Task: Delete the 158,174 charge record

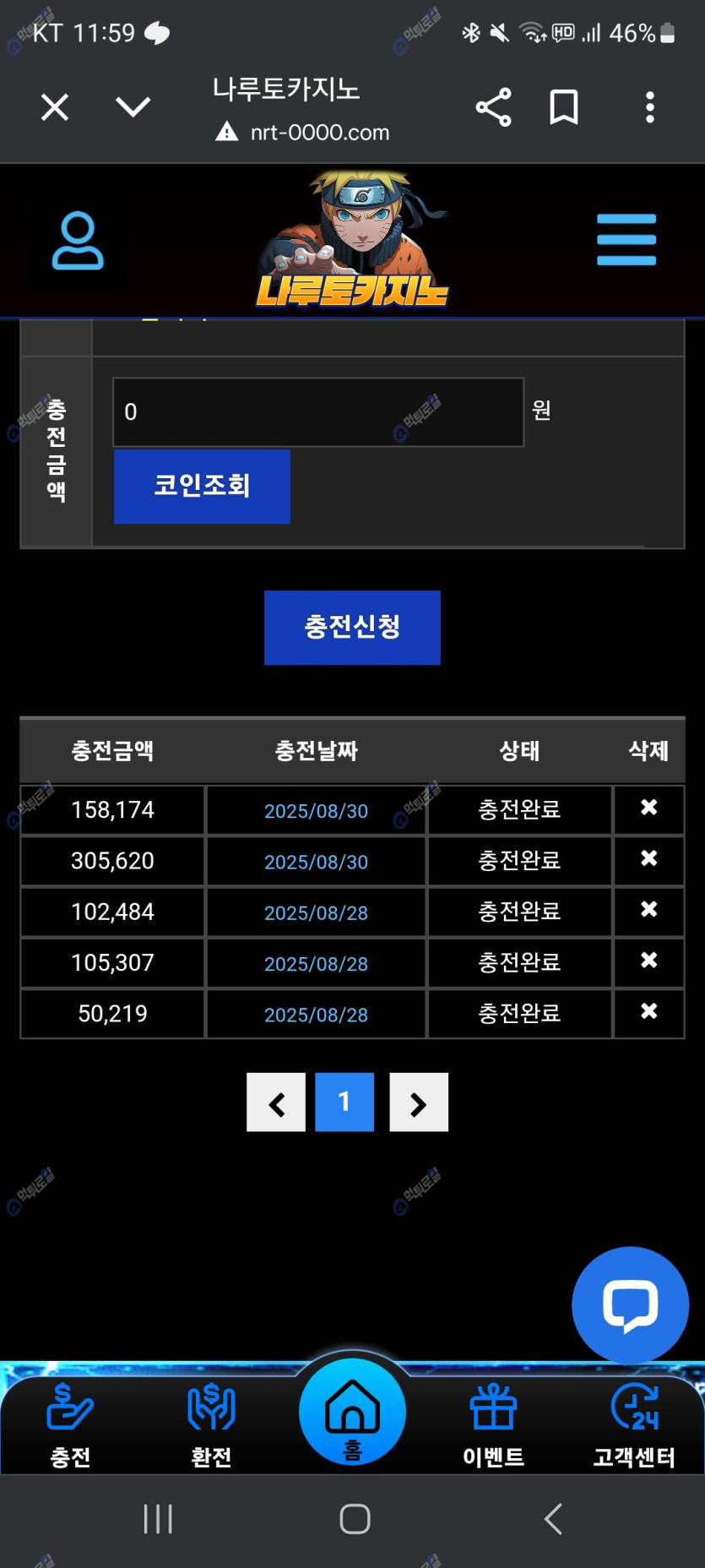Action: coord(648,808)
